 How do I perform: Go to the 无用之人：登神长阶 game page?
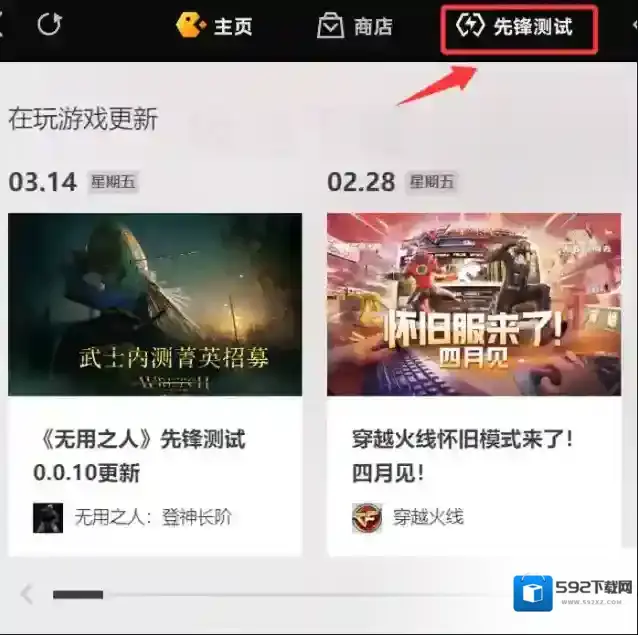(x=152, y=517)
